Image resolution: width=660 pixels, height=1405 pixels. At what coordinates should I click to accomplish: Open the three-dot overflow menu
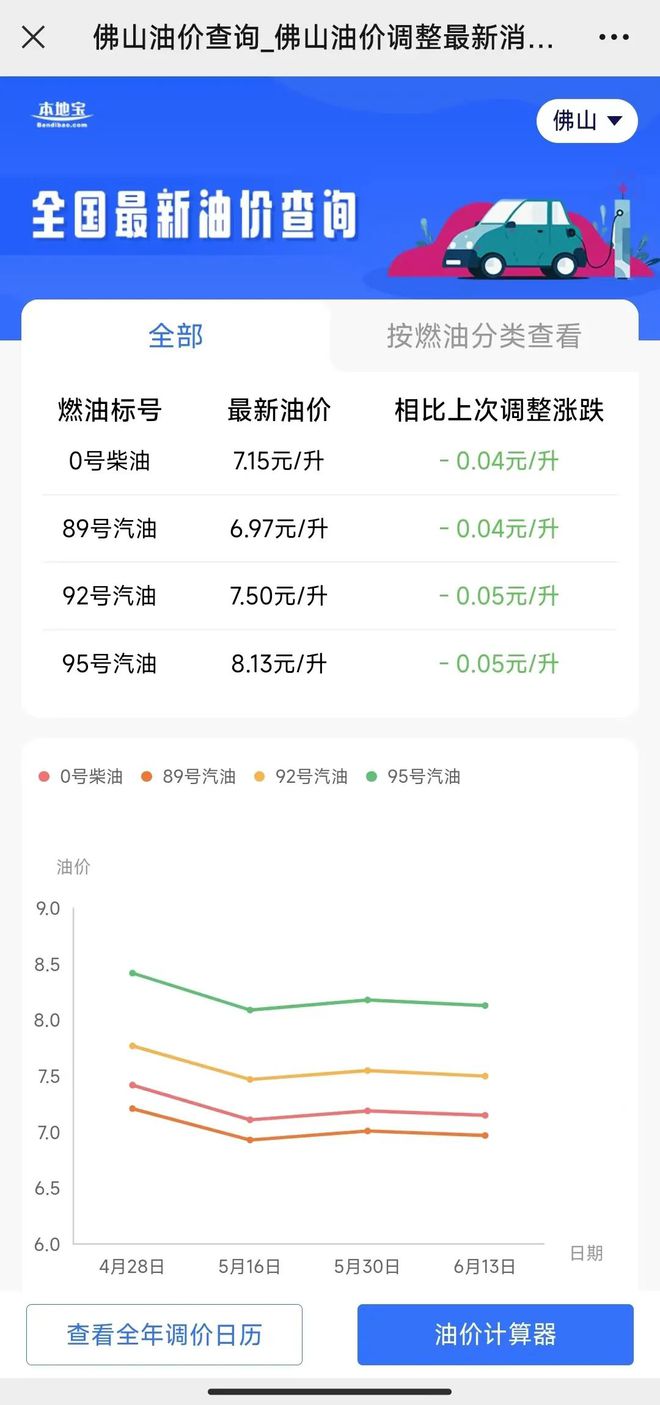pyautogui.click(x=613, y=38)
